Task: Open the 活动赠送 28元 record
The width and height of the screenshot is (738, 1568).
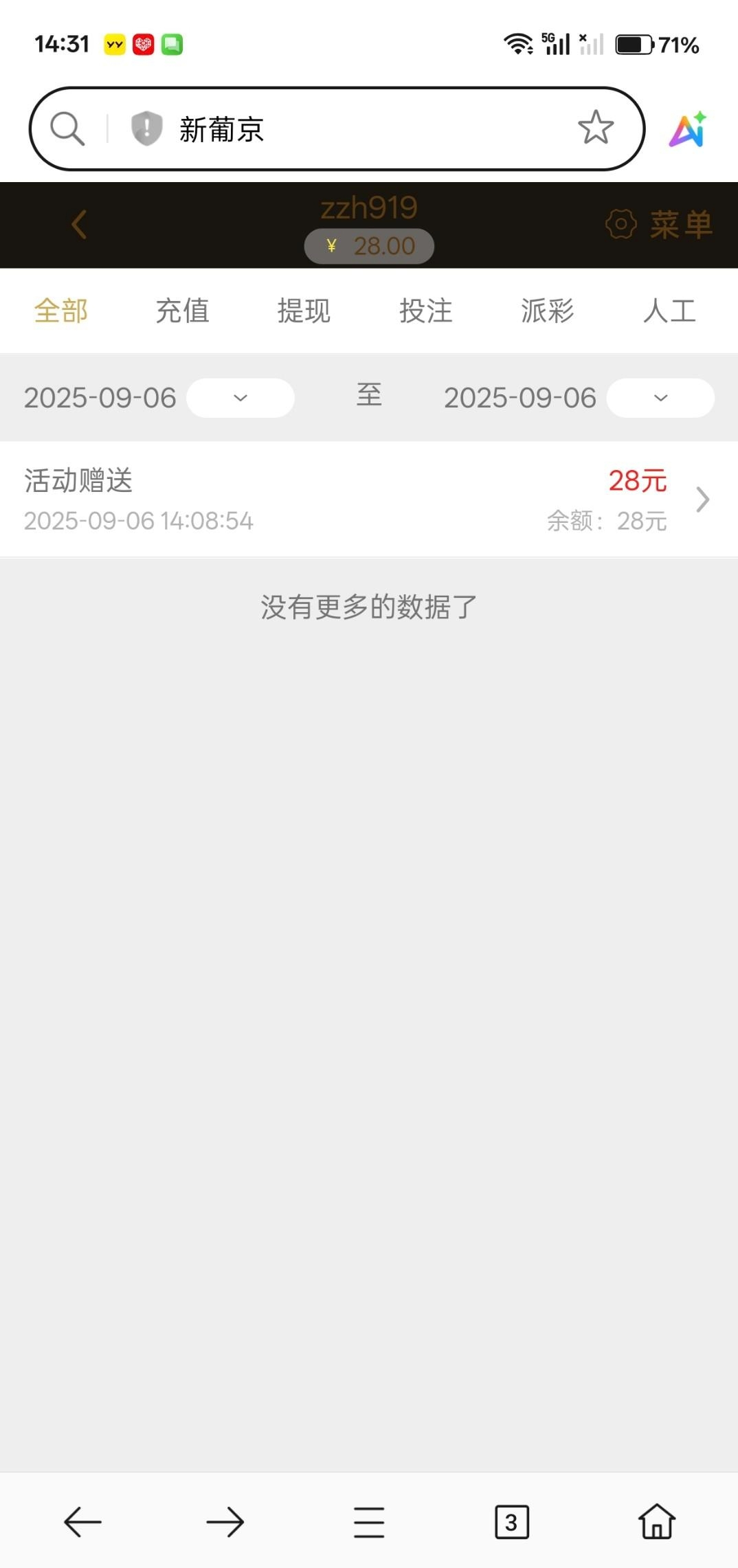Action: [368, 500]
